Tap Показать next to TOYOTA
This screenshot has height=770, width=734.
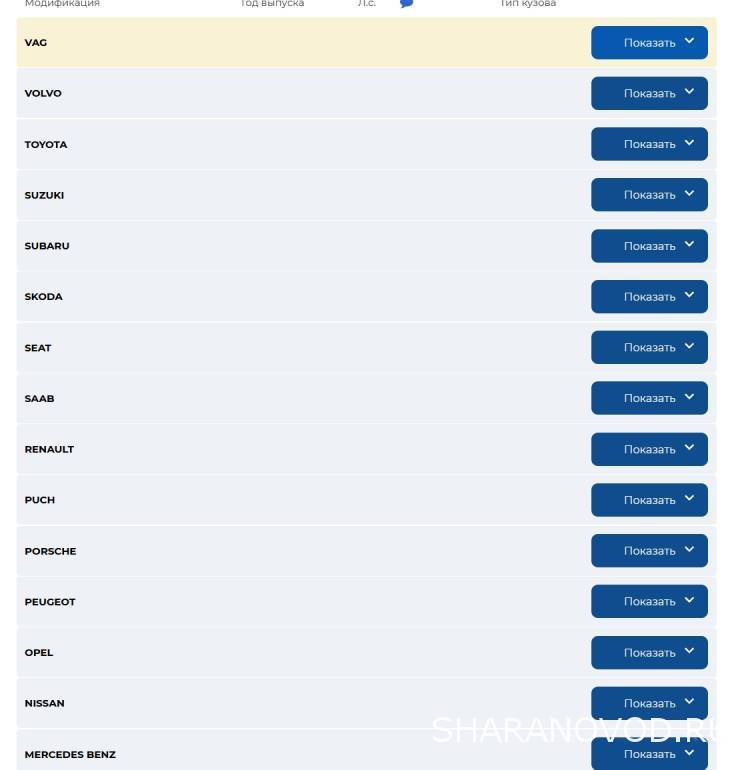point(649,144)
